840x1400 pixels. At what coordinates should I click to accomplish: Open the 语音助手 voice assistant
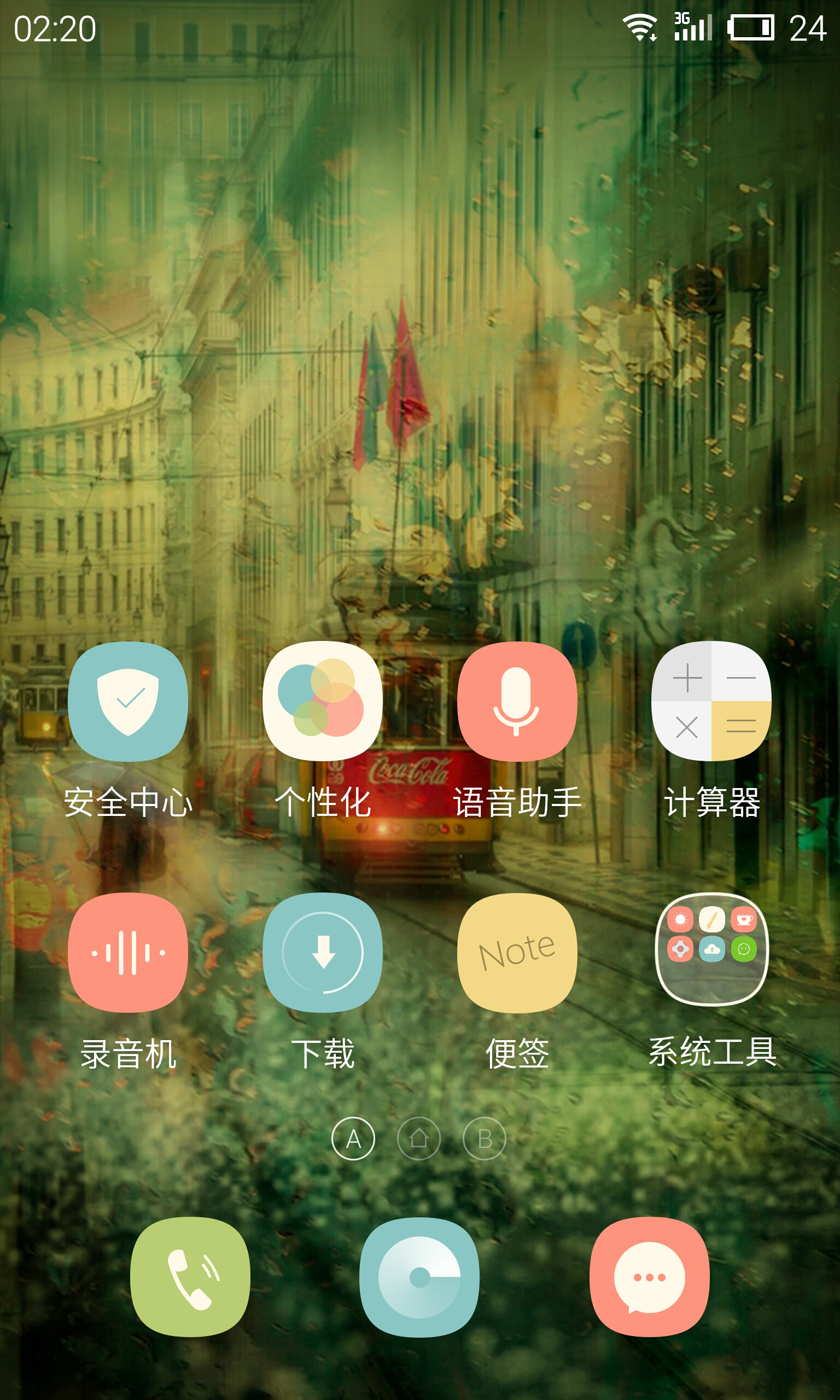pos(517,702)
